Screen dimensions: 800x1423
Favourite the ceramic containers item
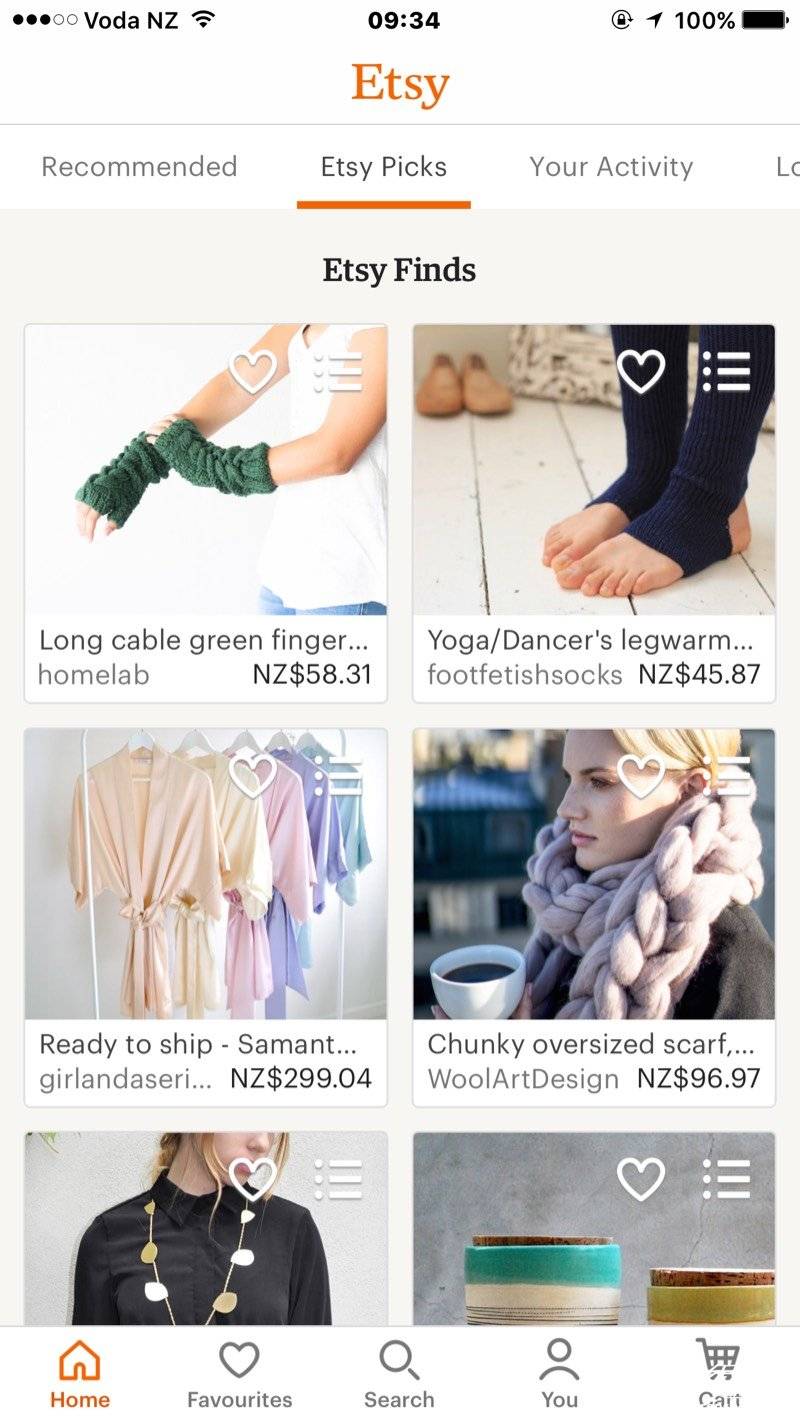click(x=641, y=1180)
